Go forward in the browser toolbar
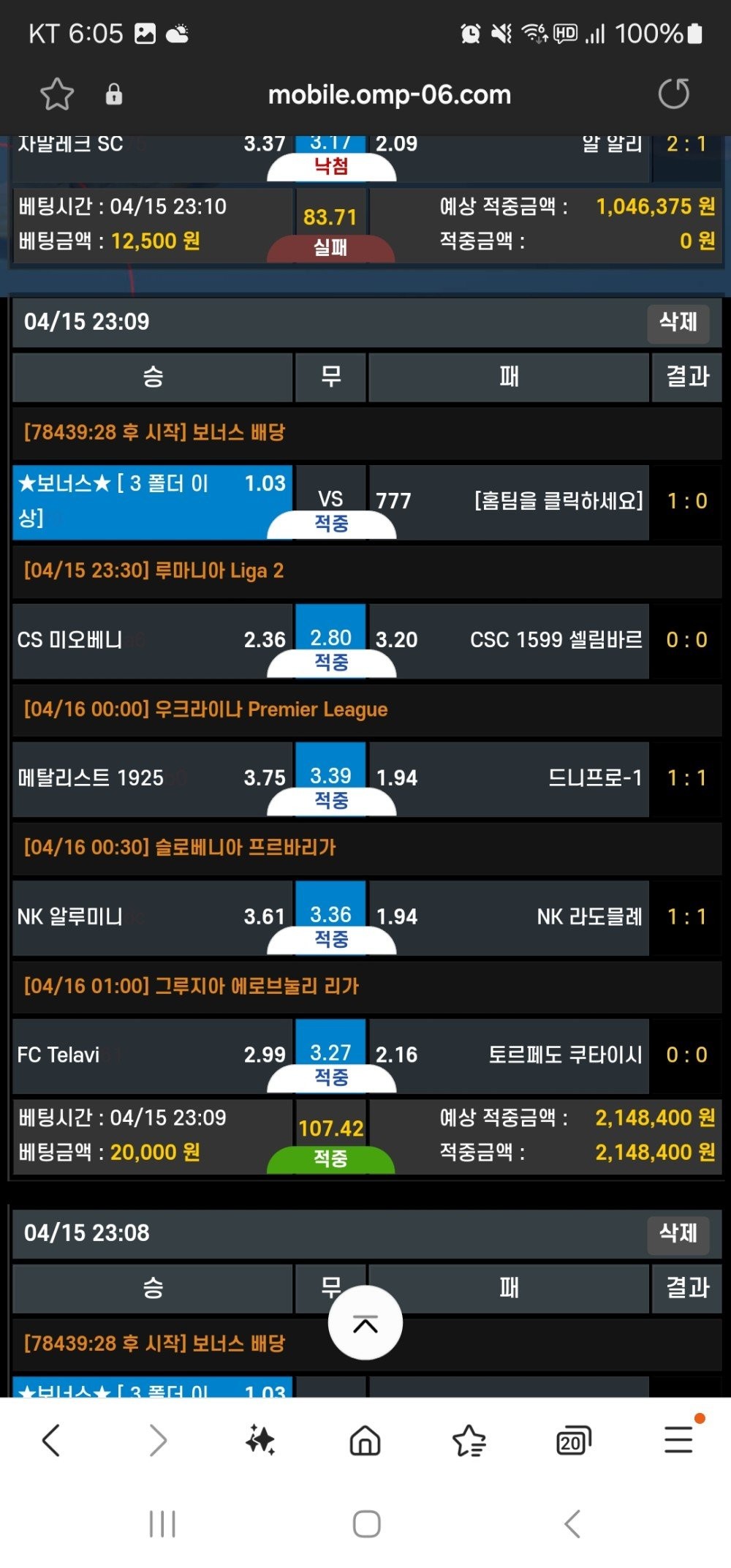Viewport: 731px width, 1568px height. 158,1441
